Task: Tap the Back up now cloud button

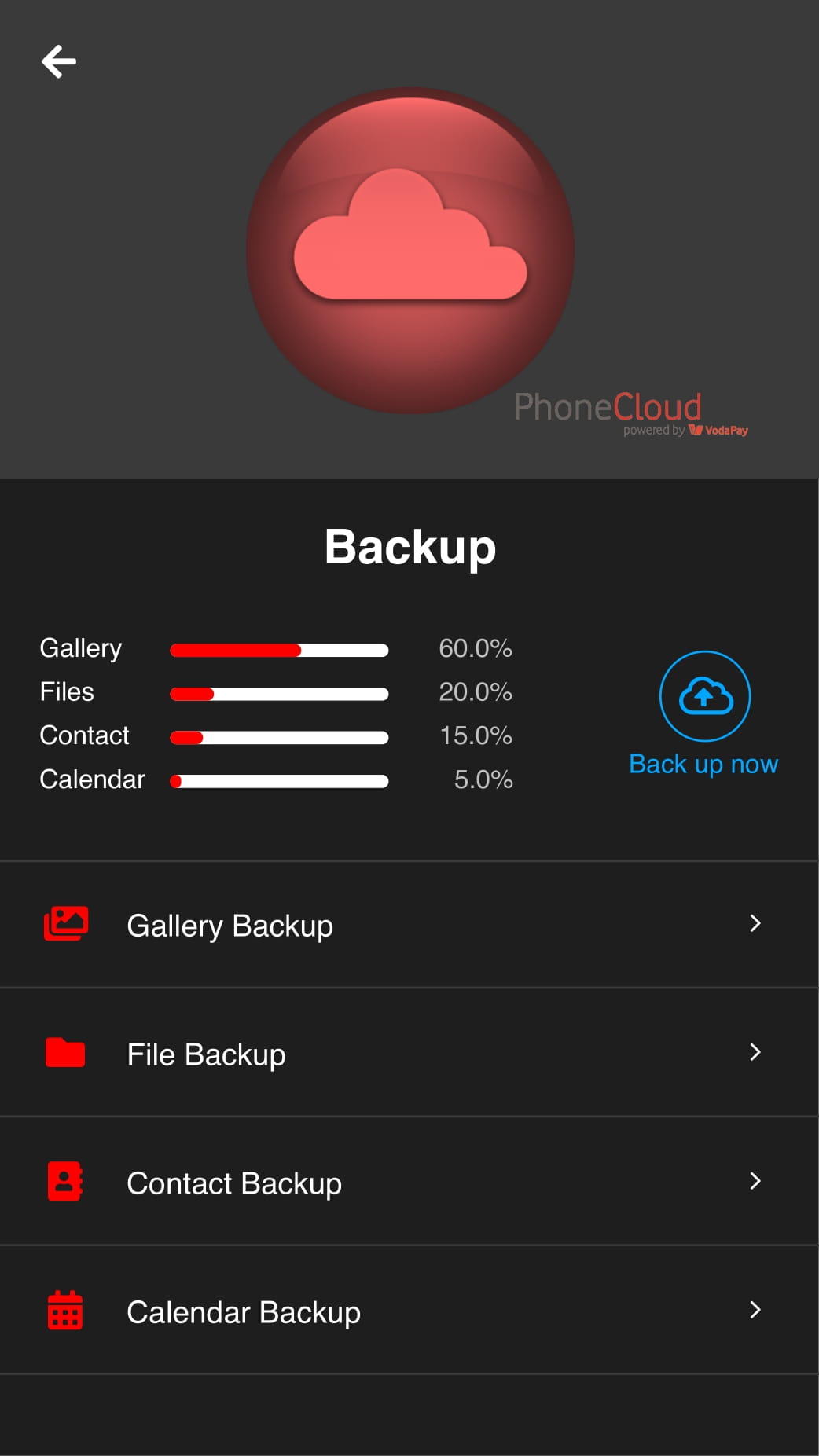Action: 705,696
